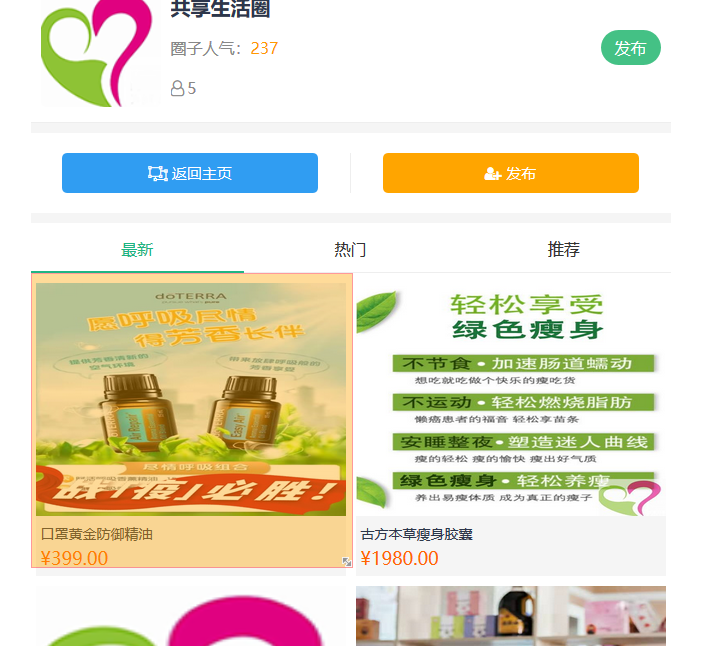Viewport: 705px width, 646px height.
Task: Tap the orange 发布 button
Action: pyautogui.click(x=510, y=173)
